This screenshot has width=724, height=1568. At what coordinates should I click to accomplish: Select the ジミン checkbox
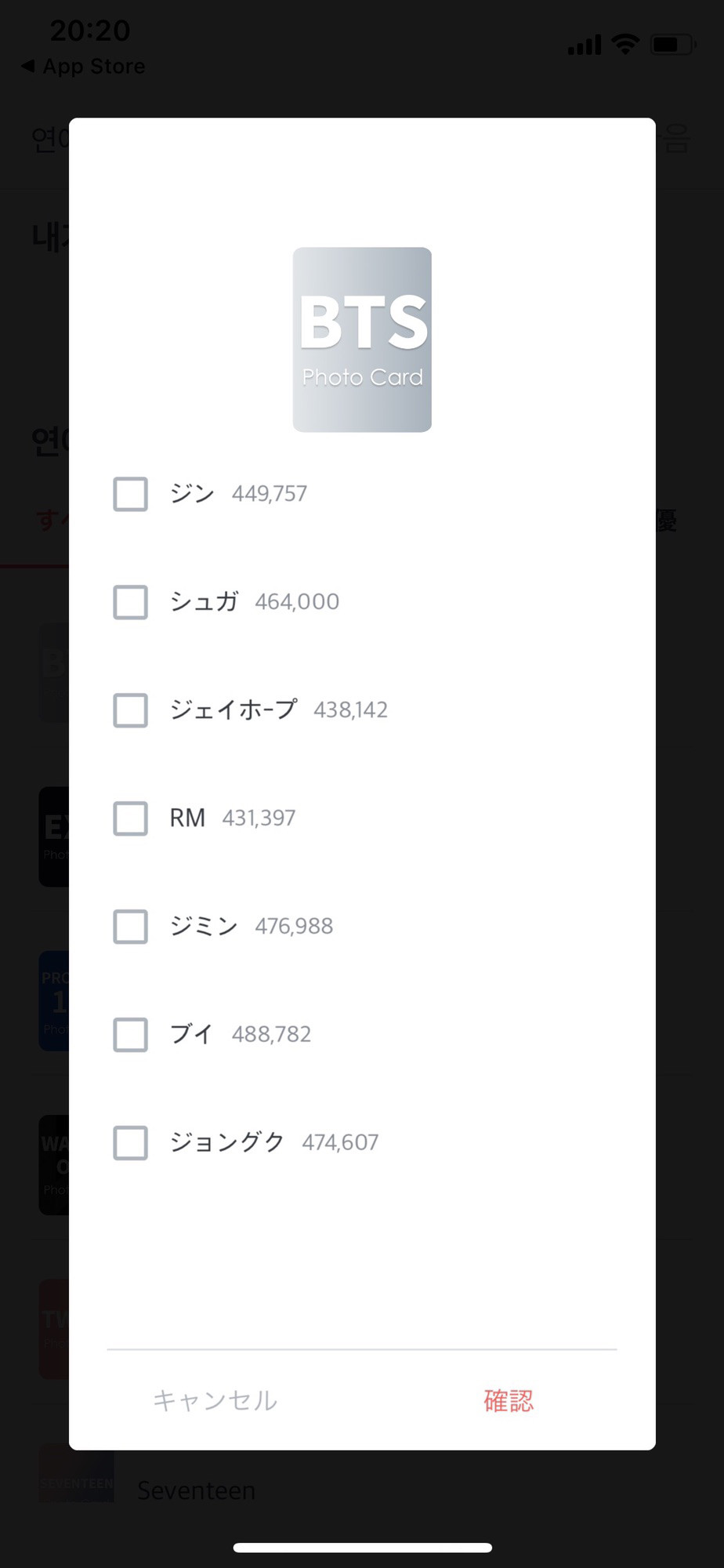click(130, 927)
